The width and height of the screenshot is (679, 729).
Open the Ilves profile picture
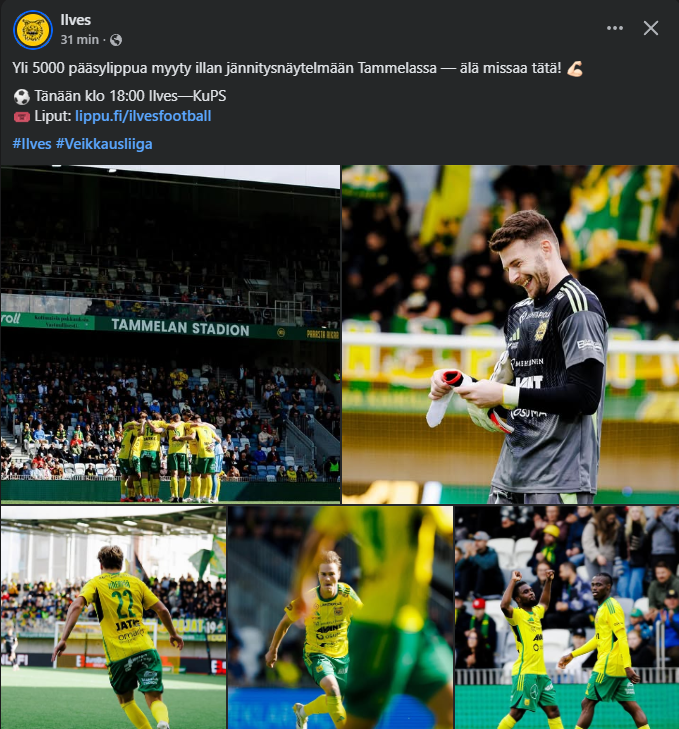coord(32,29)
